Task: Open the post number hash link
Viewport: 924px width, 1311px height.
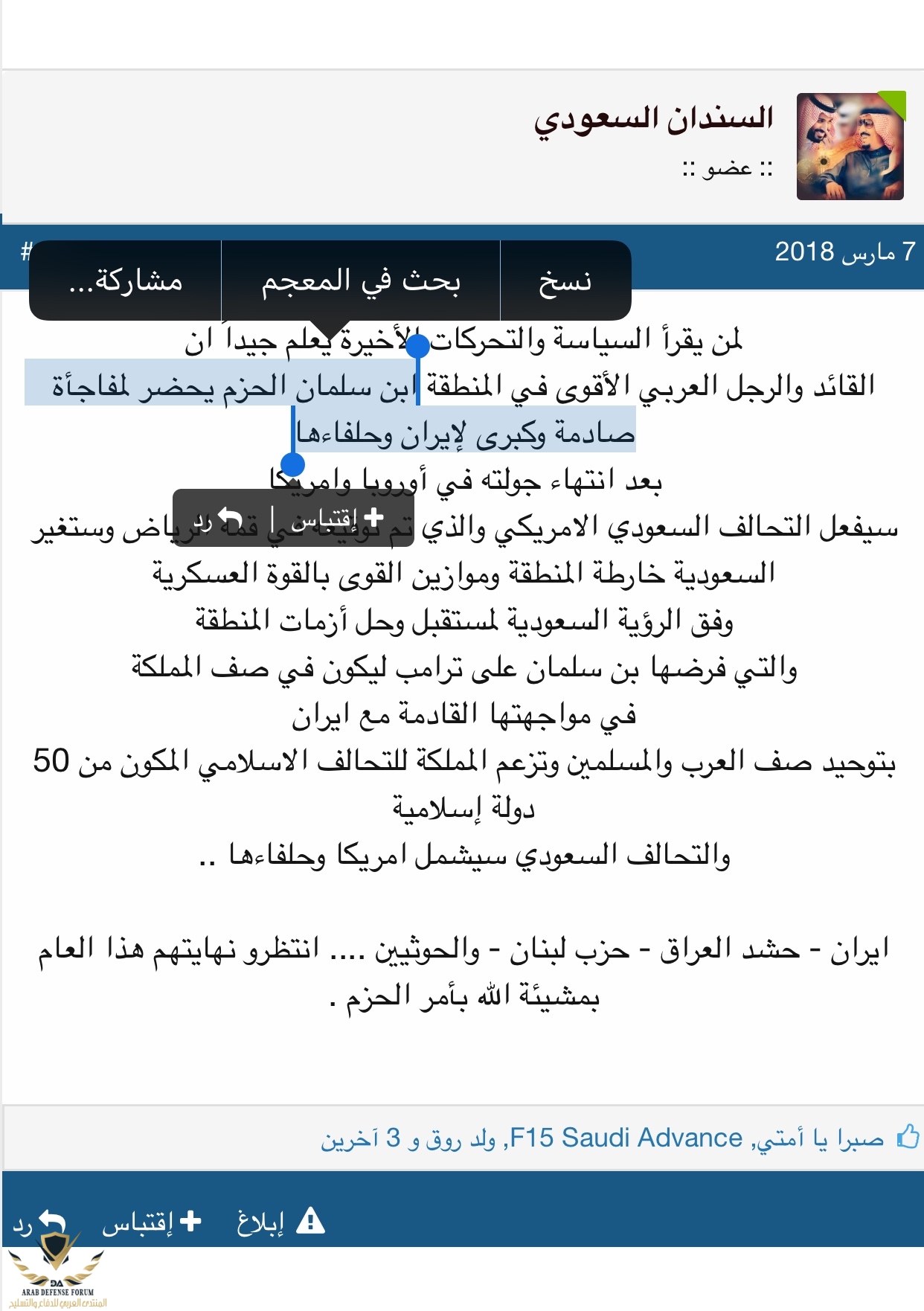Action: 26,251
